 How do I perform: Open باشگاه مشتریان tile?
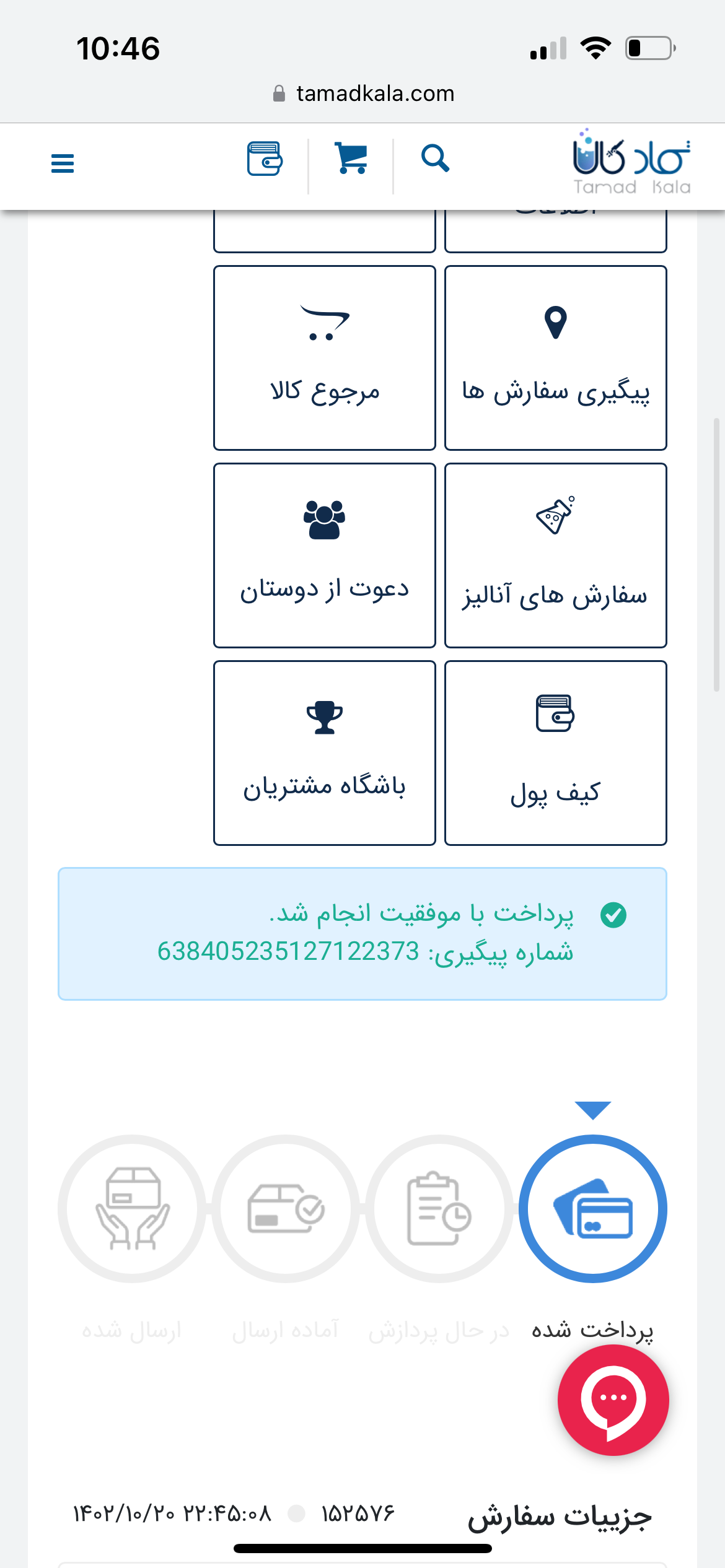click(x=325, y=753)
